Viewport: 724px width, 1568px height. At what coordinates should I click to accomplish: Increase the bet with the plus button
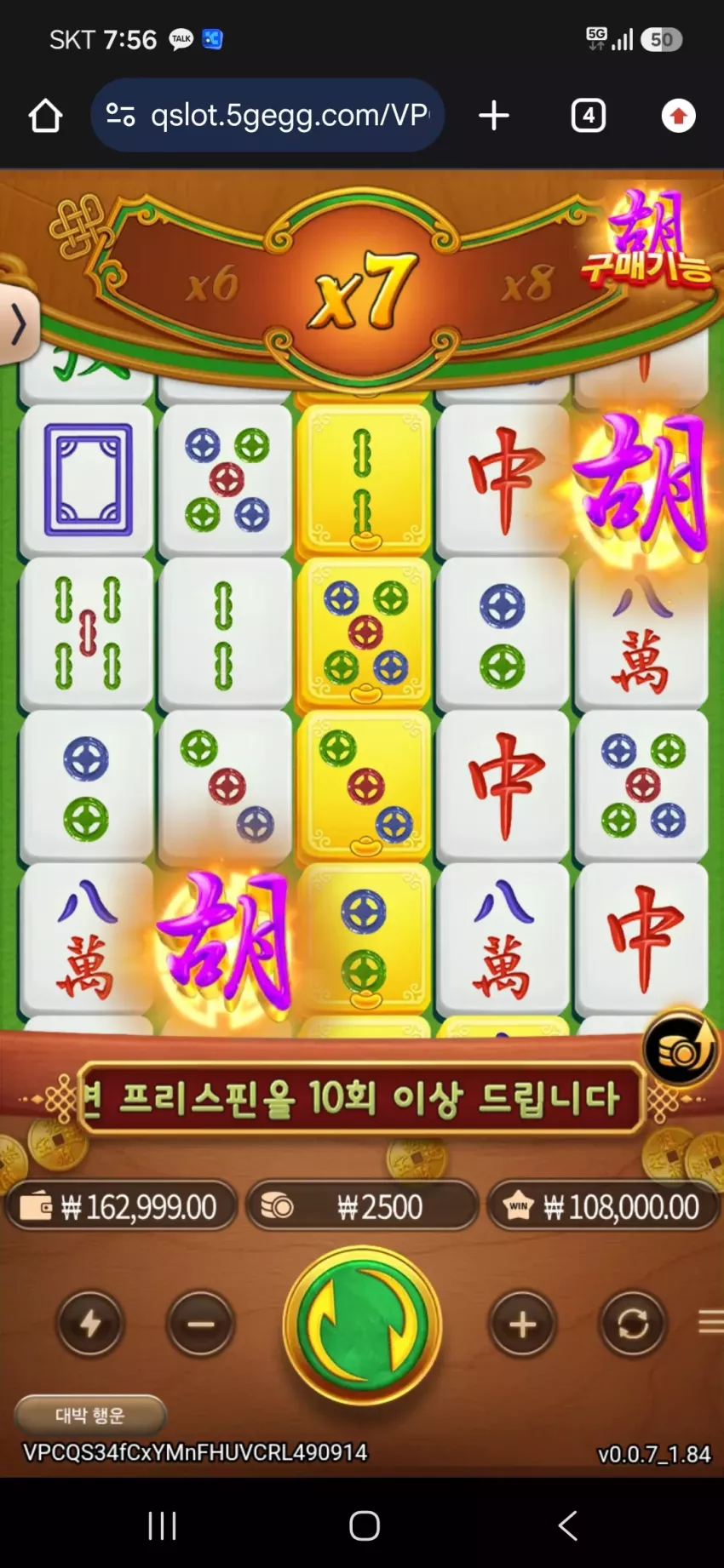(x=522, y=1324)
